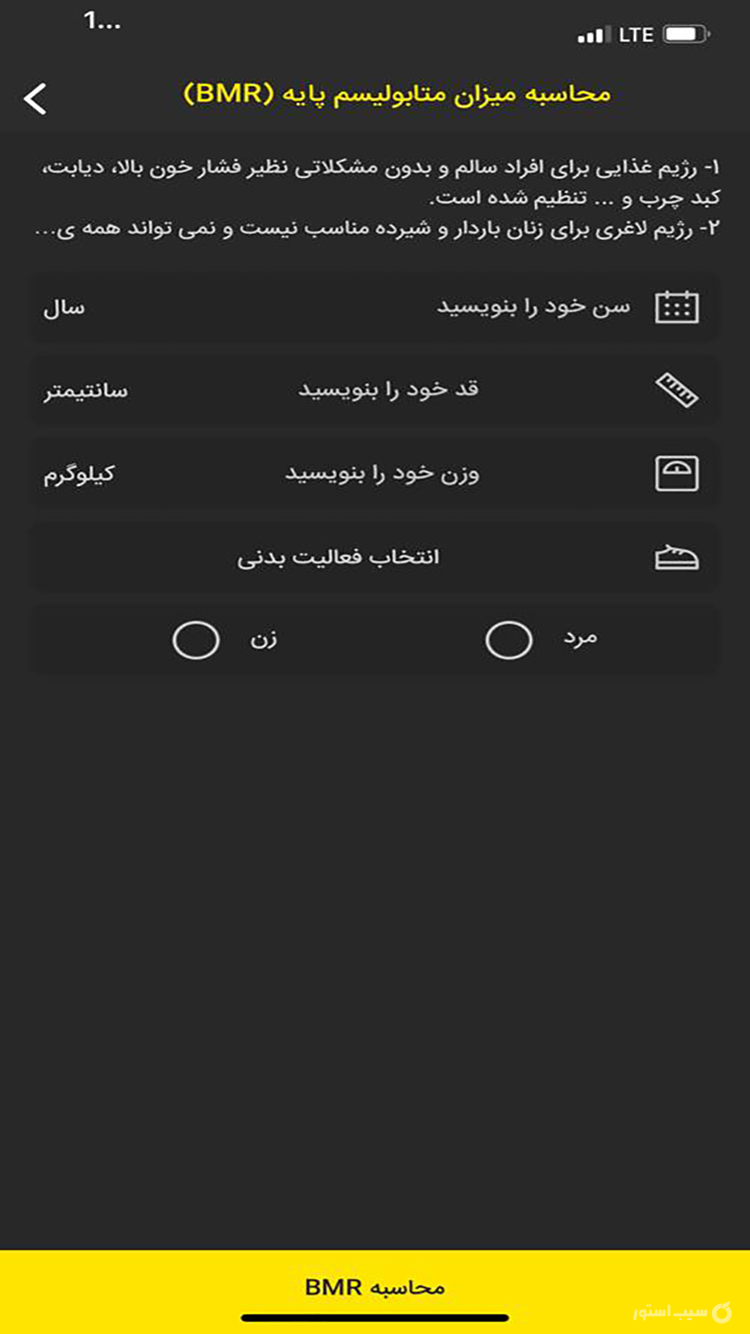Tap the home indicator bar at bottom

click(x=375, y=1311)
